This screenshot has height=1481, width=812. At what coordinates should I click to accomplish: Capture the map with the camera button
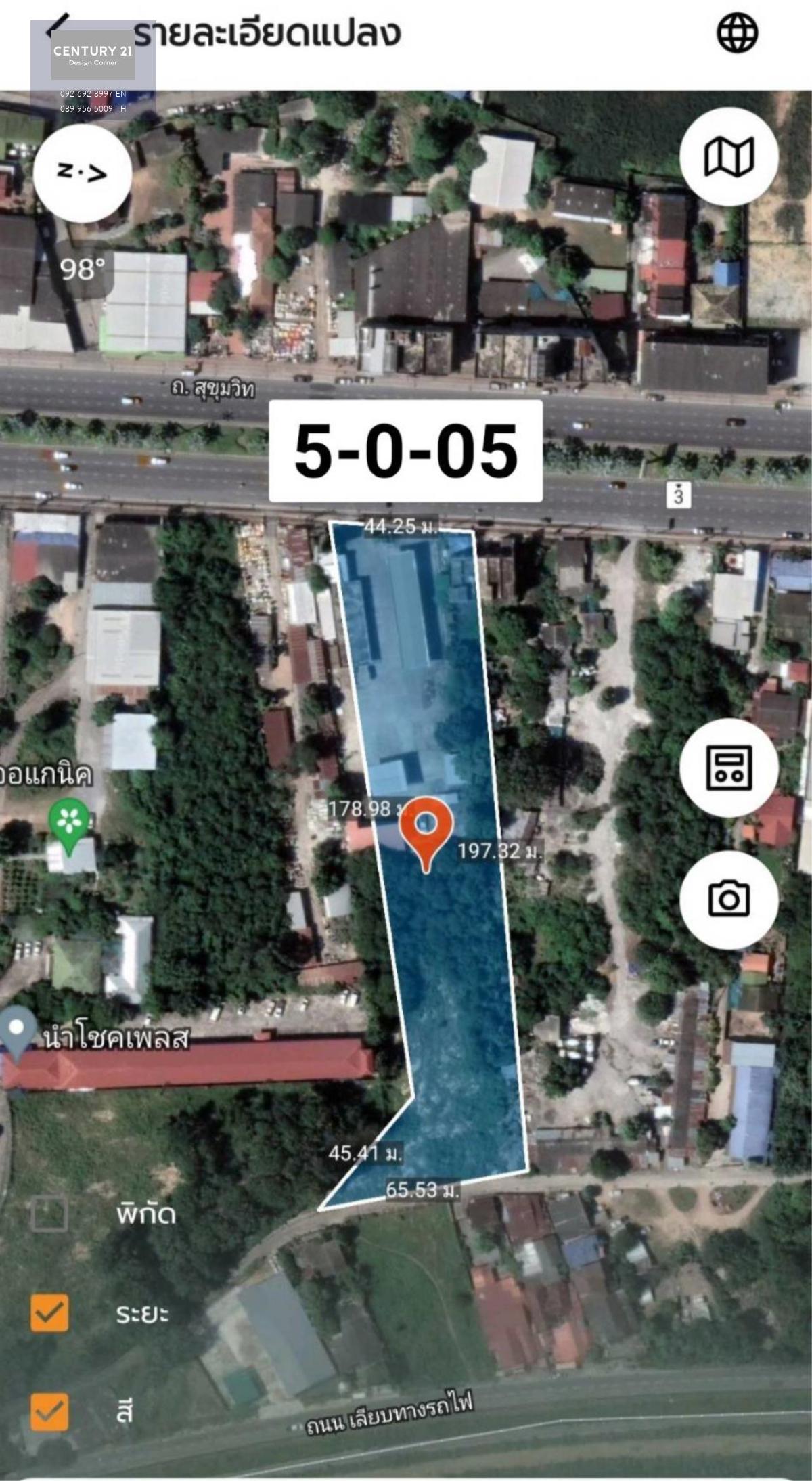pos(729,900)
